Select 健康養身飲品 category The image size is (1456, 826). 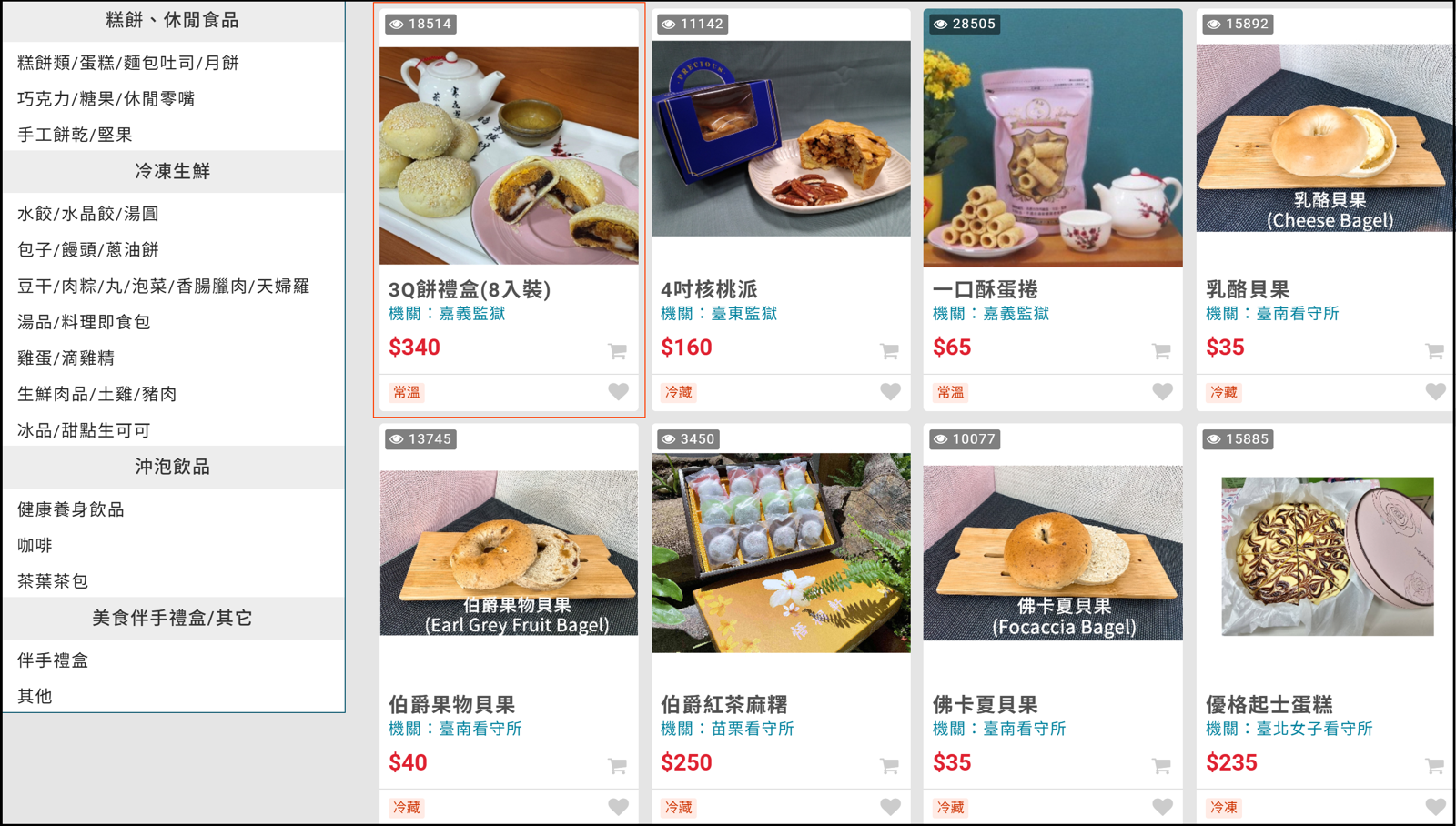click(x=71, y=509)
